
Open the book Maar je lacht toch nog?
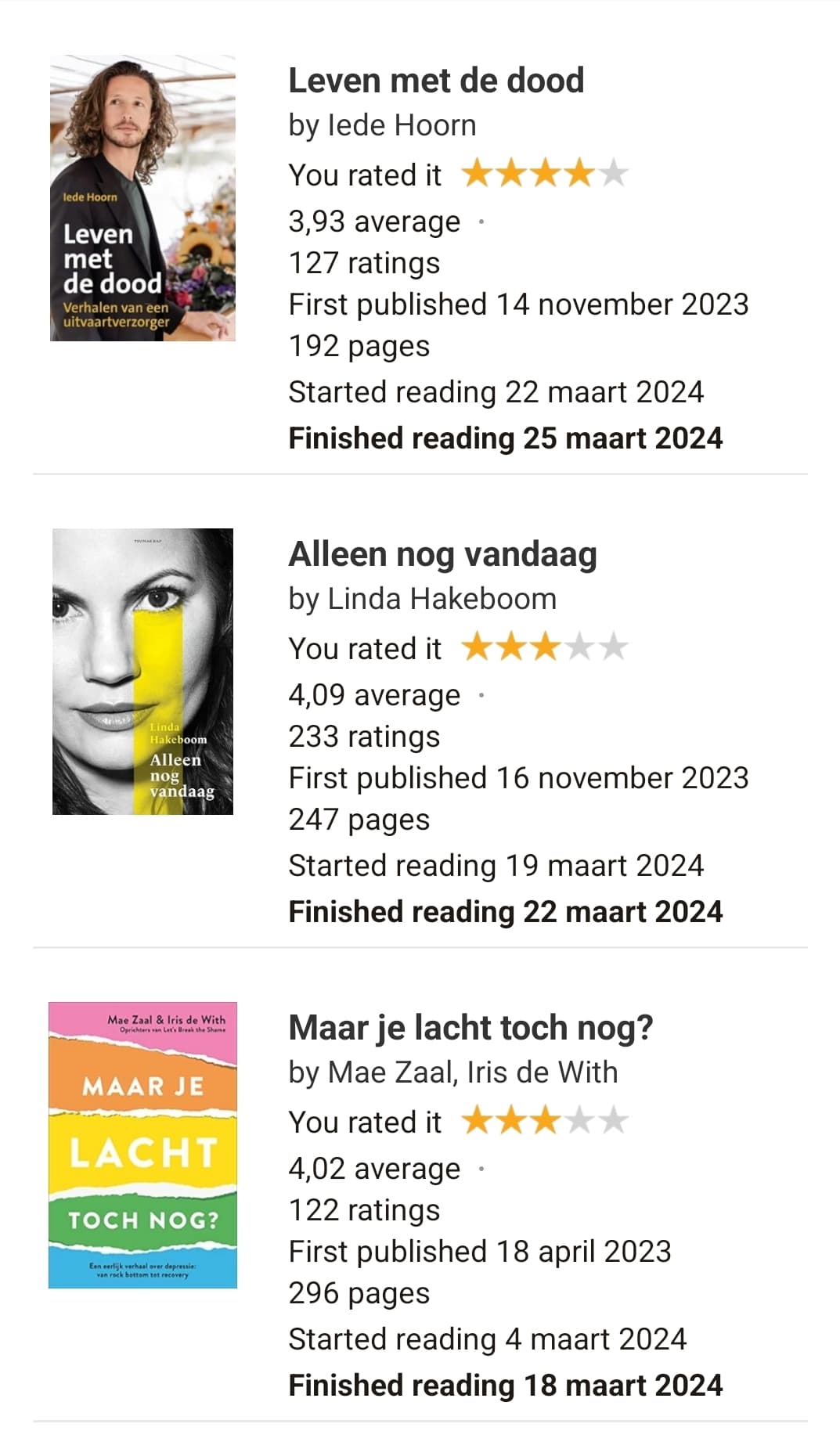[470, 1028]
